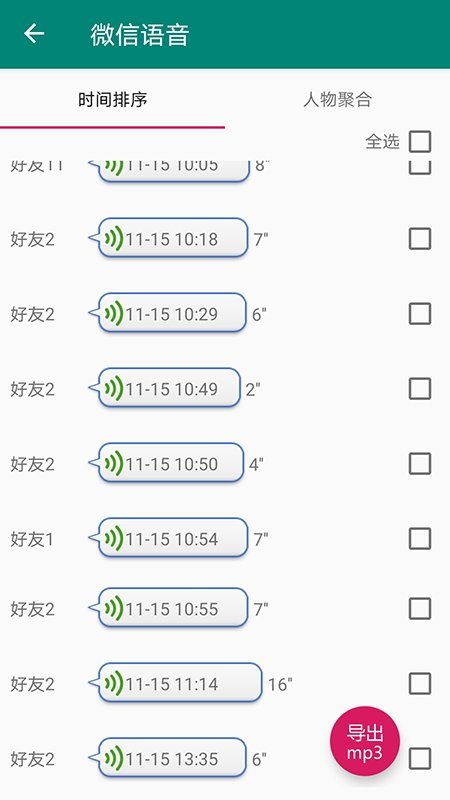Play 好友1's 11-15 10:54 voice message
This screenshot has width=450, height=800.
pos(169,538)
